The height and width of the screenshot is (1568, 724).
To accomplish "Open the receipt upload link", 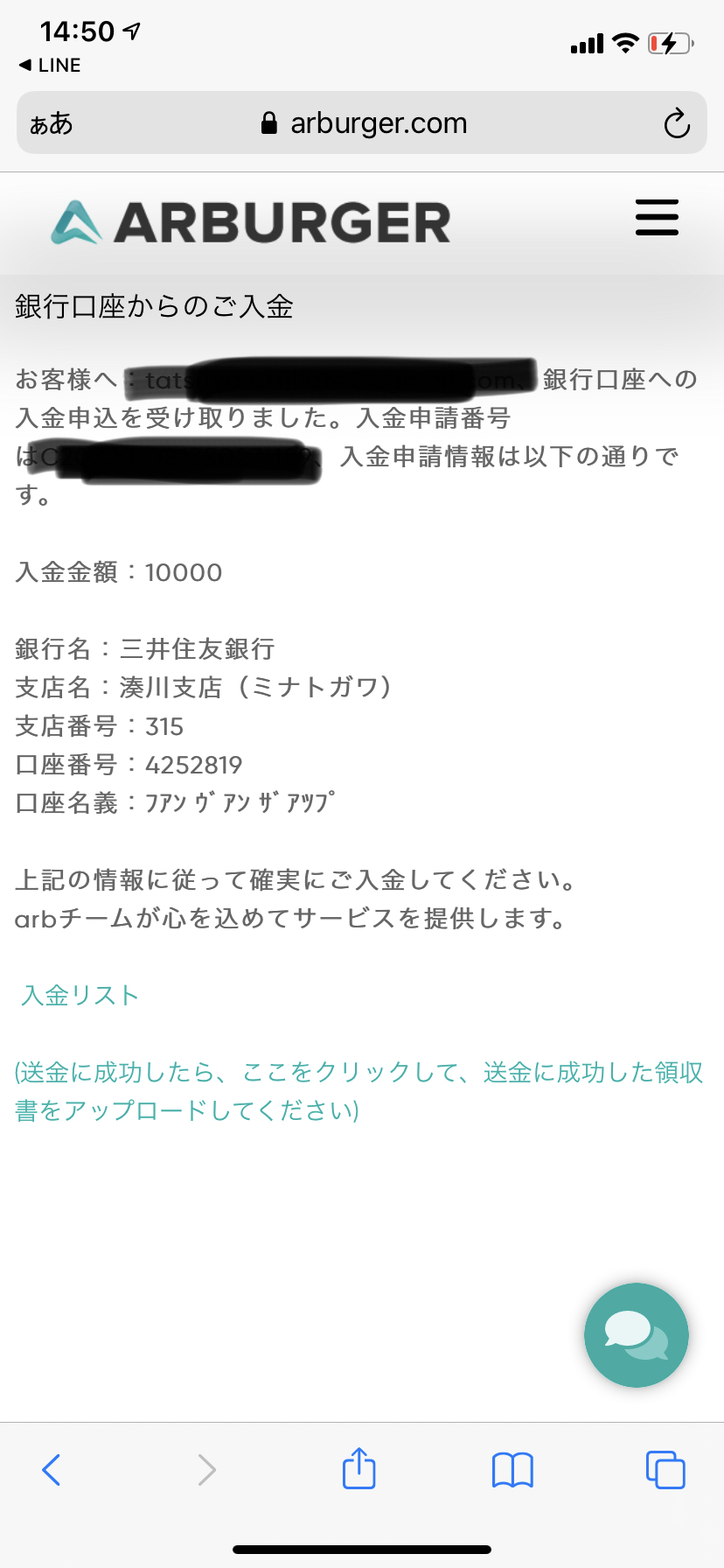I will point(359,1091).
